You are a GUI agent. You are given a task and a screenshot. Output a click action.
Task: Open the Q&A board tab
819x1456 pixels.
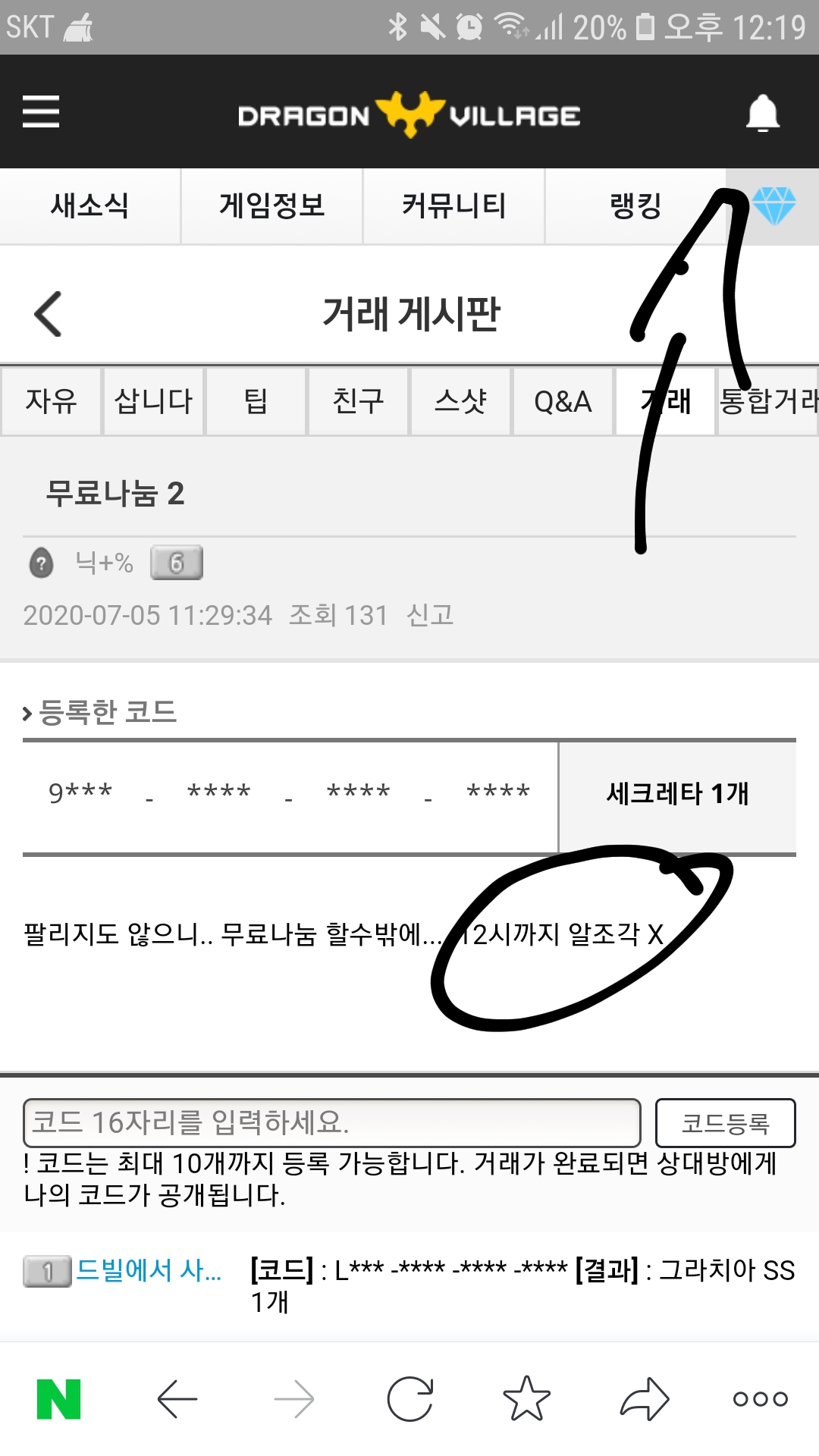click(563, 401)
